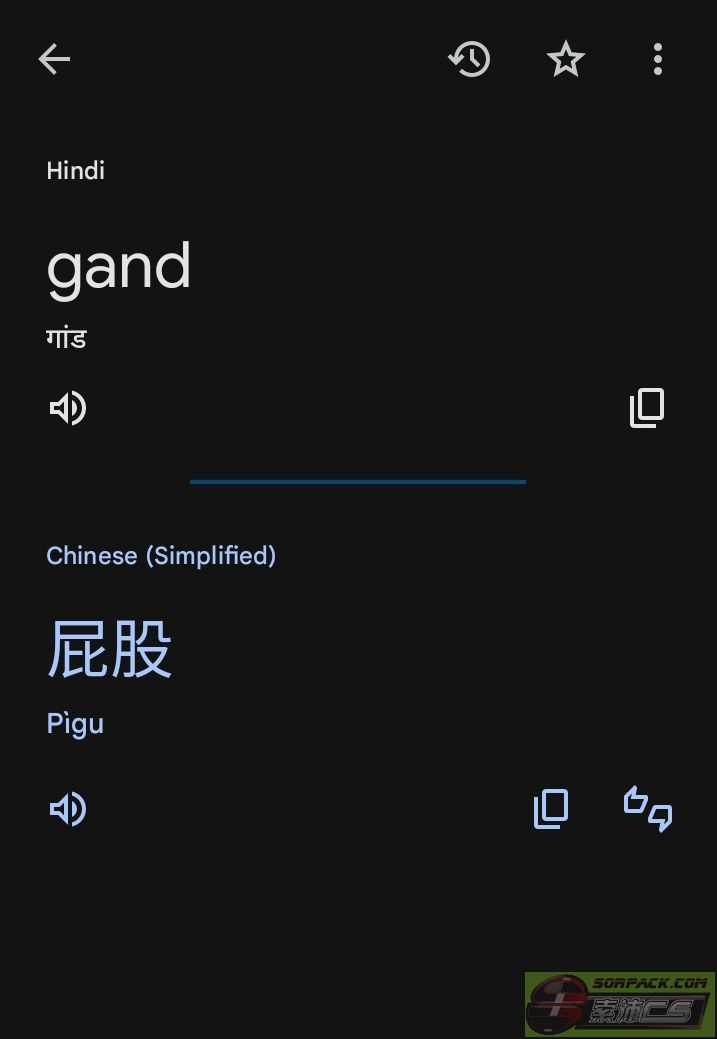The width and height of the screenshot is (717, 1039).
Task: Play the Chinese translation audio
Action: [68, 809]
